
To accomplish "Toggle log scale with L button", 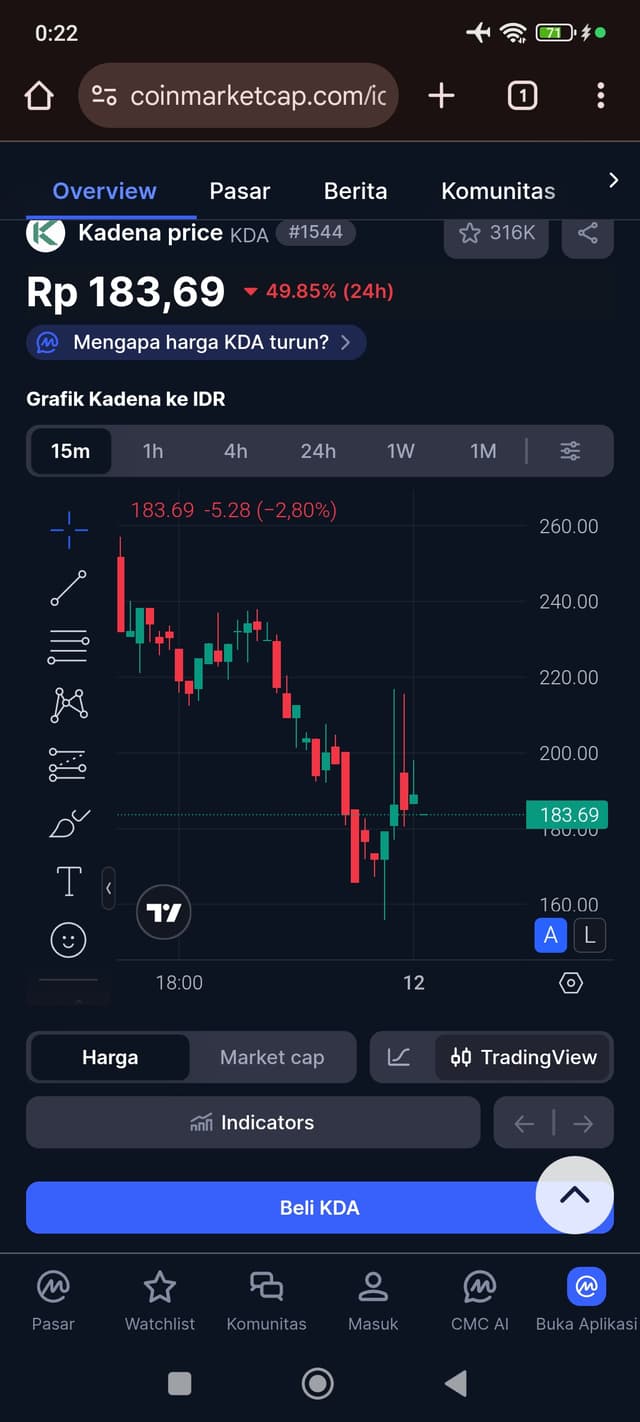I will coord(589,936).
